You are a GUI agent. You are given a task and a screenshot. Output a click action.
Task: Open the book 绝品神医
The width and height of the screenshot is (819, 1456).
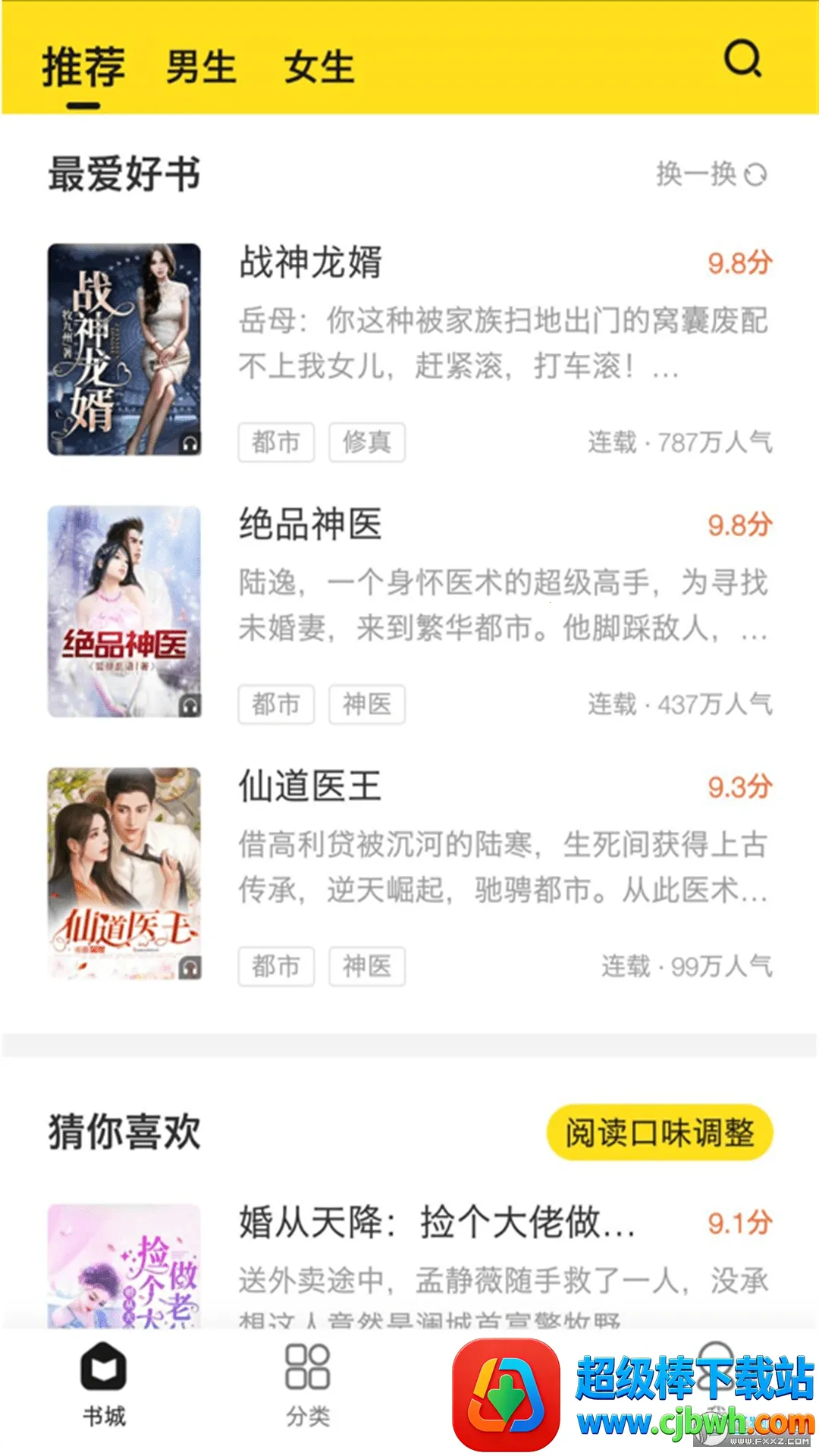[311, 525]
